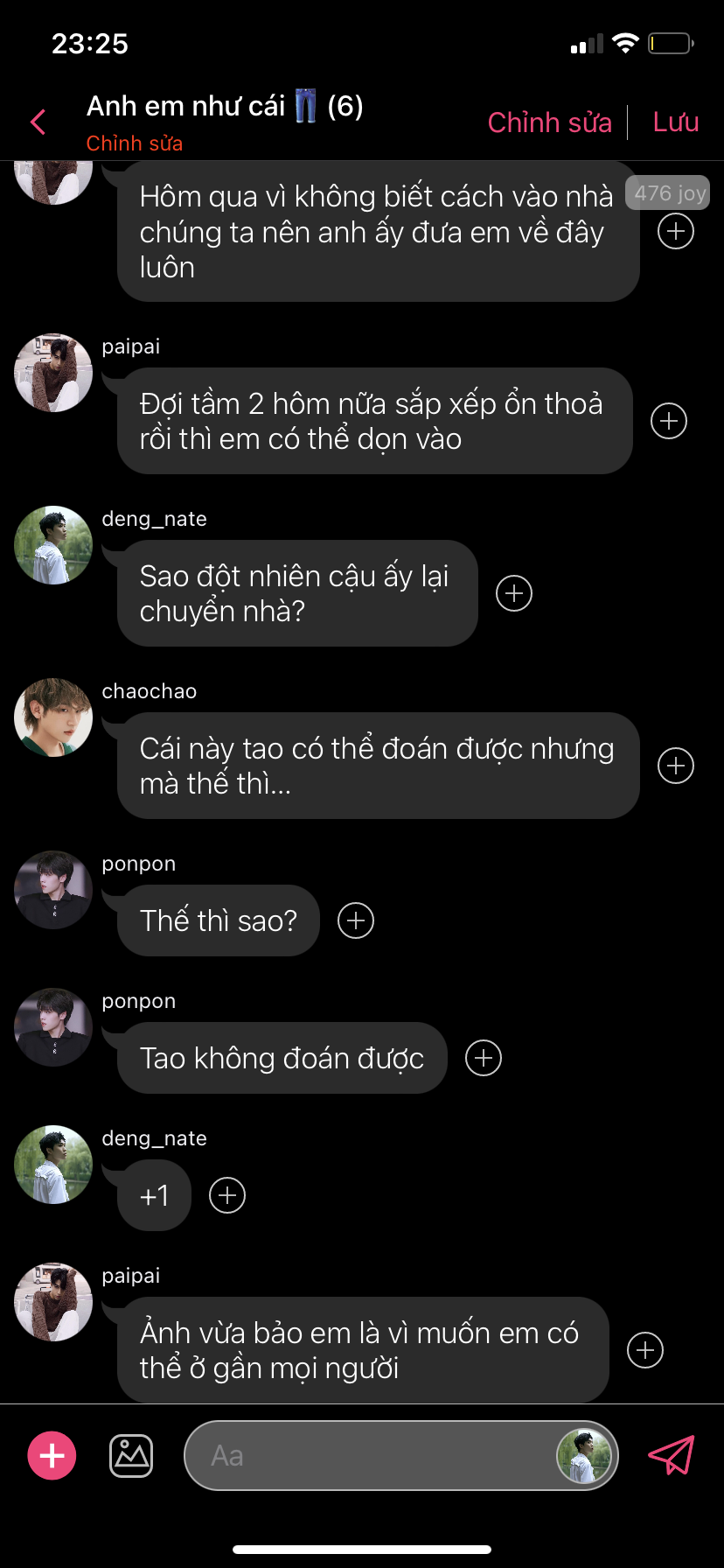Screen dimensions: 724x1568
Task: Tap the pink plus button at bottom left
Action: (52, 1456)
